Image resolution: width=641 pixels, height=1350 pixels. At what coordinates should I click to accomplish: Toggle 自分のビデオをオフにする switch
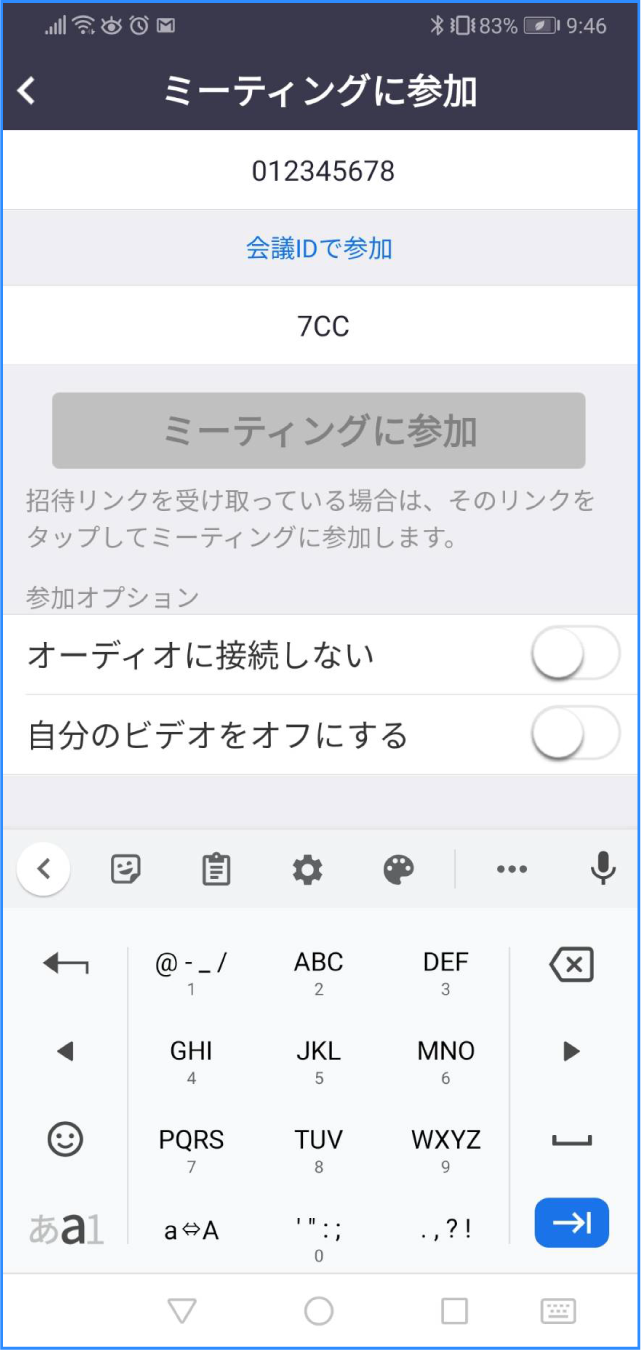coord(575,735)
